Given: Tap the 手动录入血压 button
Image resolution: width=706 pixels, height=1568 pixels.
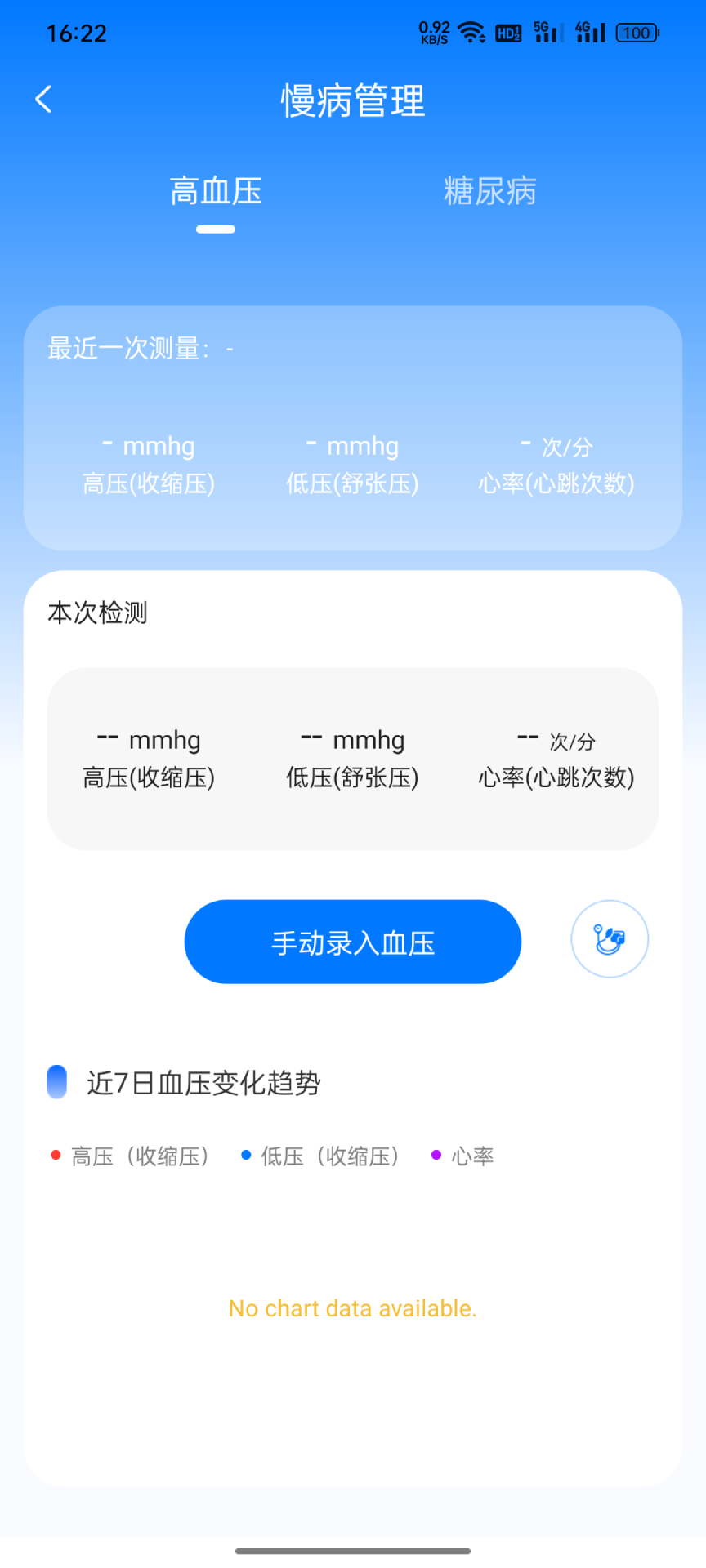Looking at the screenshot, I should pos(352,942).
